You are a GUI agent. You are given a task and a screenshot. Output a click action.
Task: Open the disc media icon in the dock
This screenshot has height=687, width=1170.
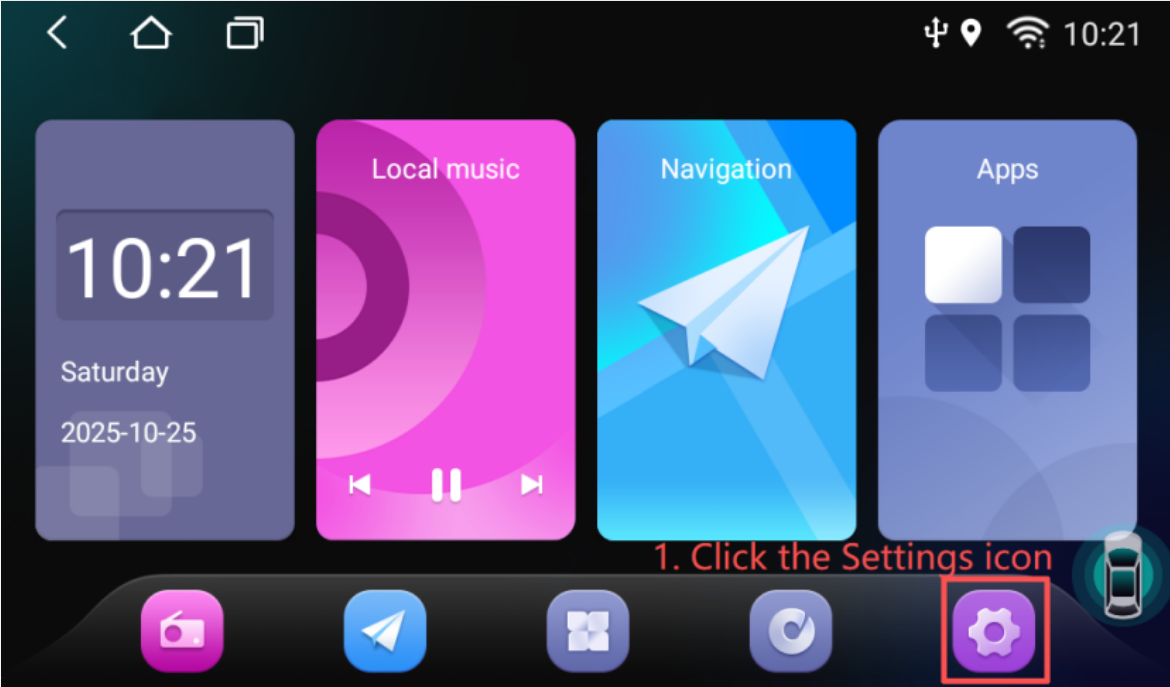[x=790, y=631]
